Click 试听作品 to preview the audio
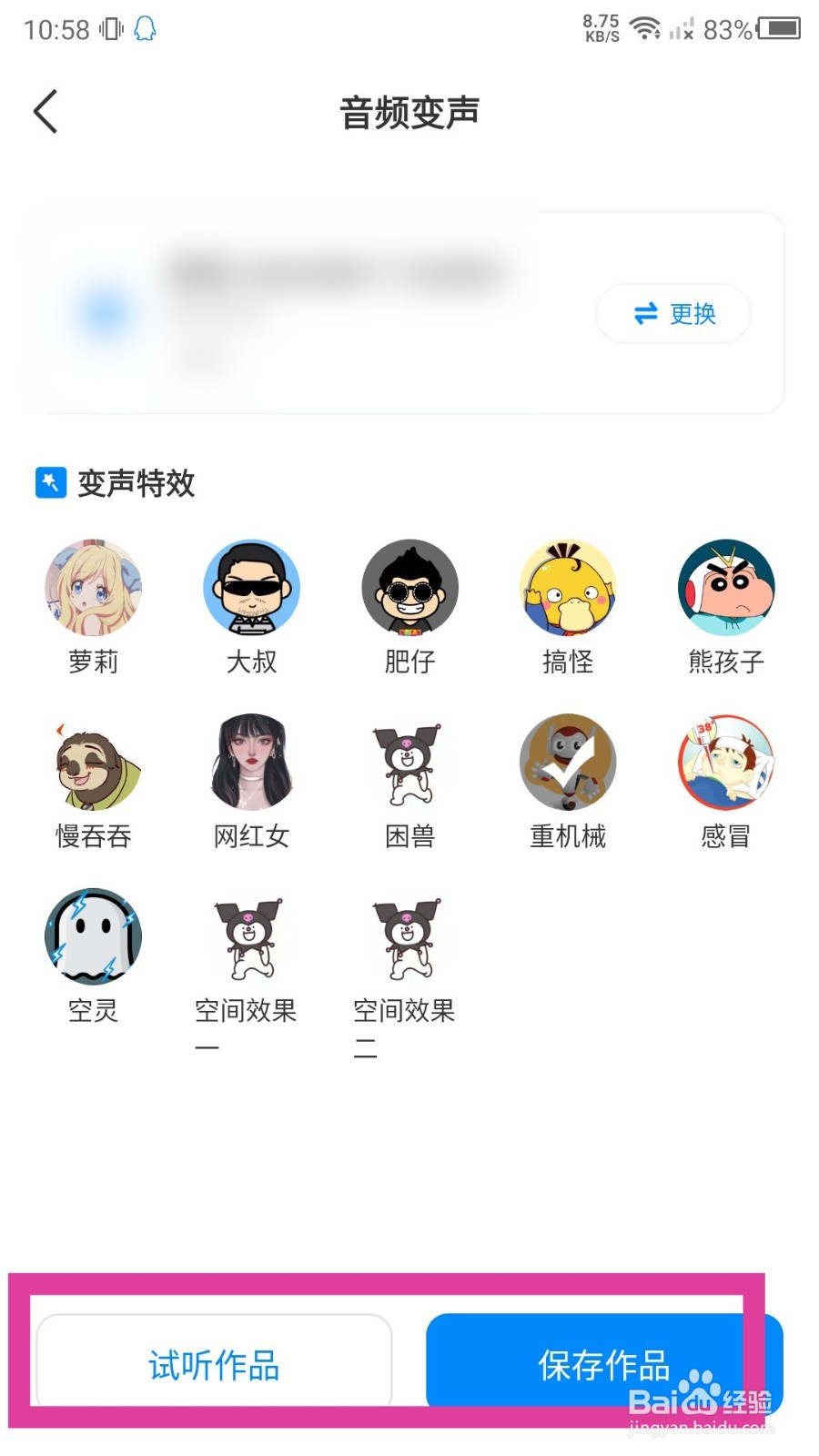This screenshot has height=1456, width=819. pyautogui.click(x=213, y=1362)
